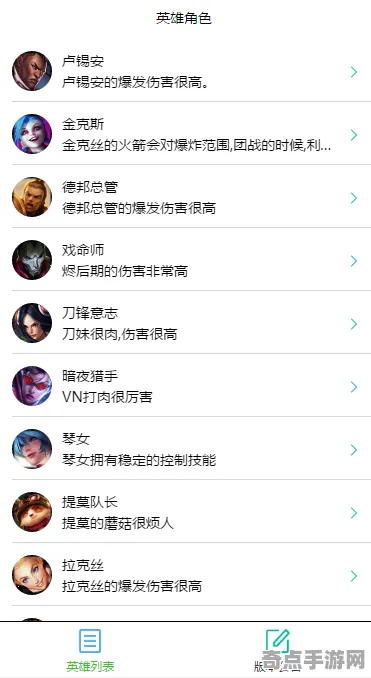Open the 刀锋意志 row
The image size is (371, 678).
pos(186,323)
